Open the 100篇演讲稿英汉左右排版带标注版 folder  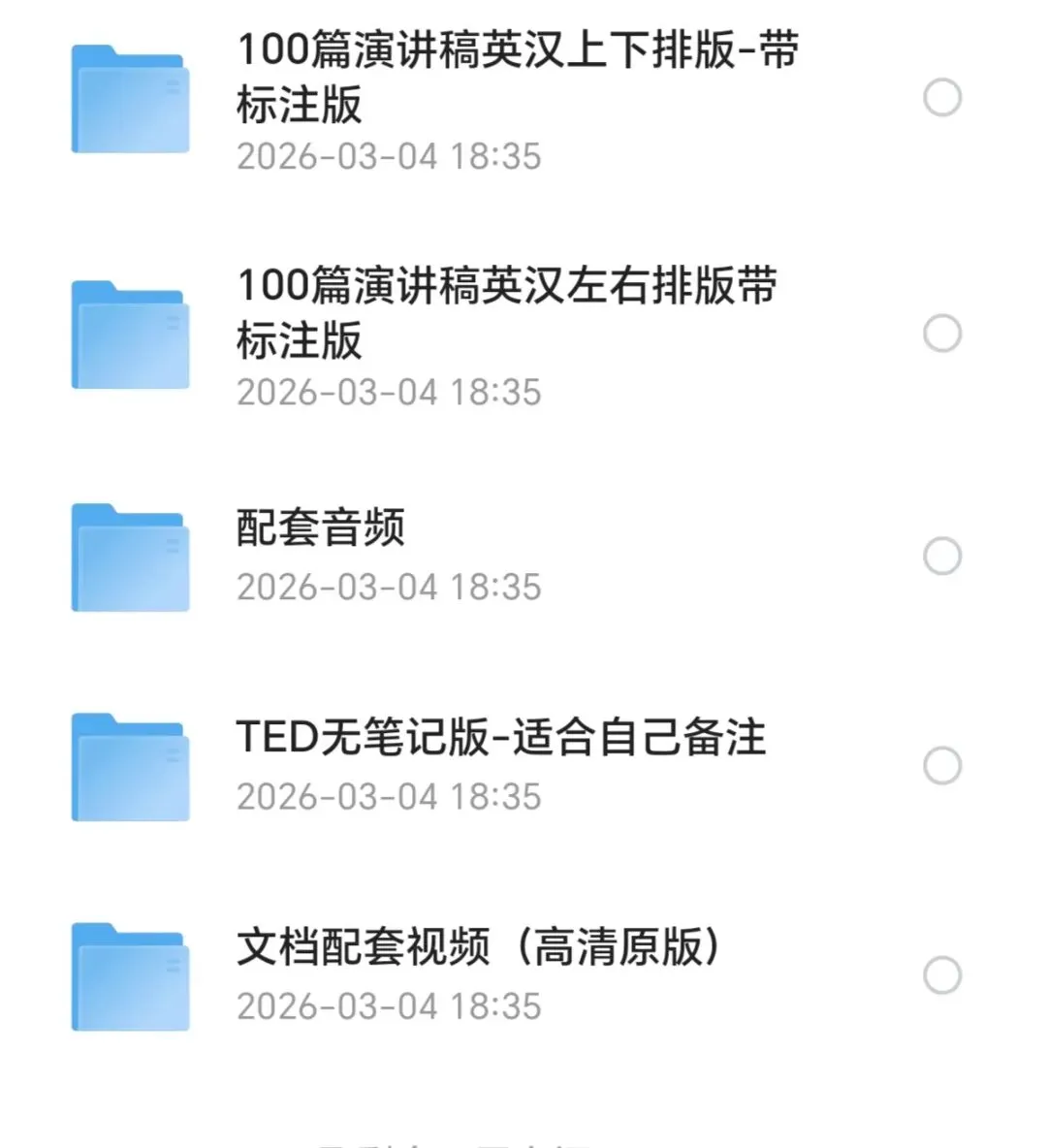point(506,312)
